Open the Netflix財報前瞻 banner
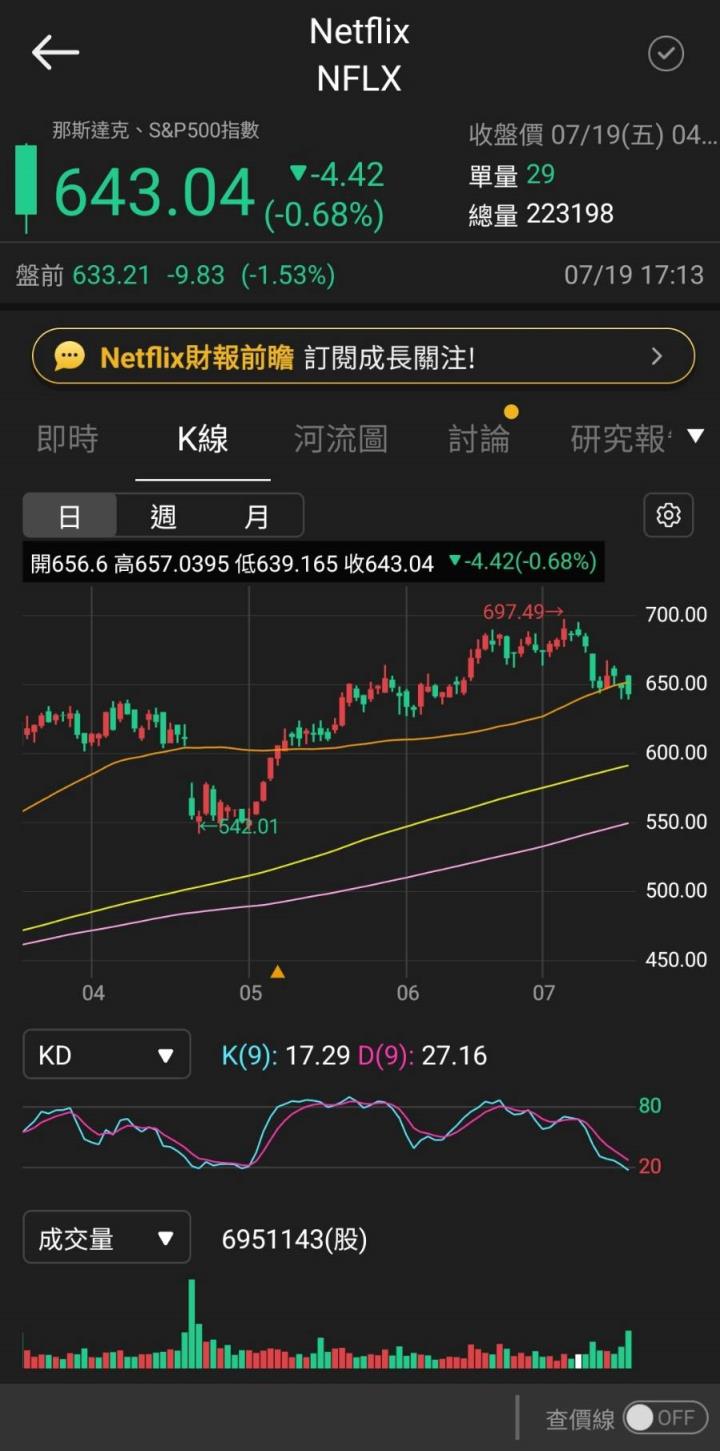Viewport: 720px width, 1451px height. [x=363, y=356]
